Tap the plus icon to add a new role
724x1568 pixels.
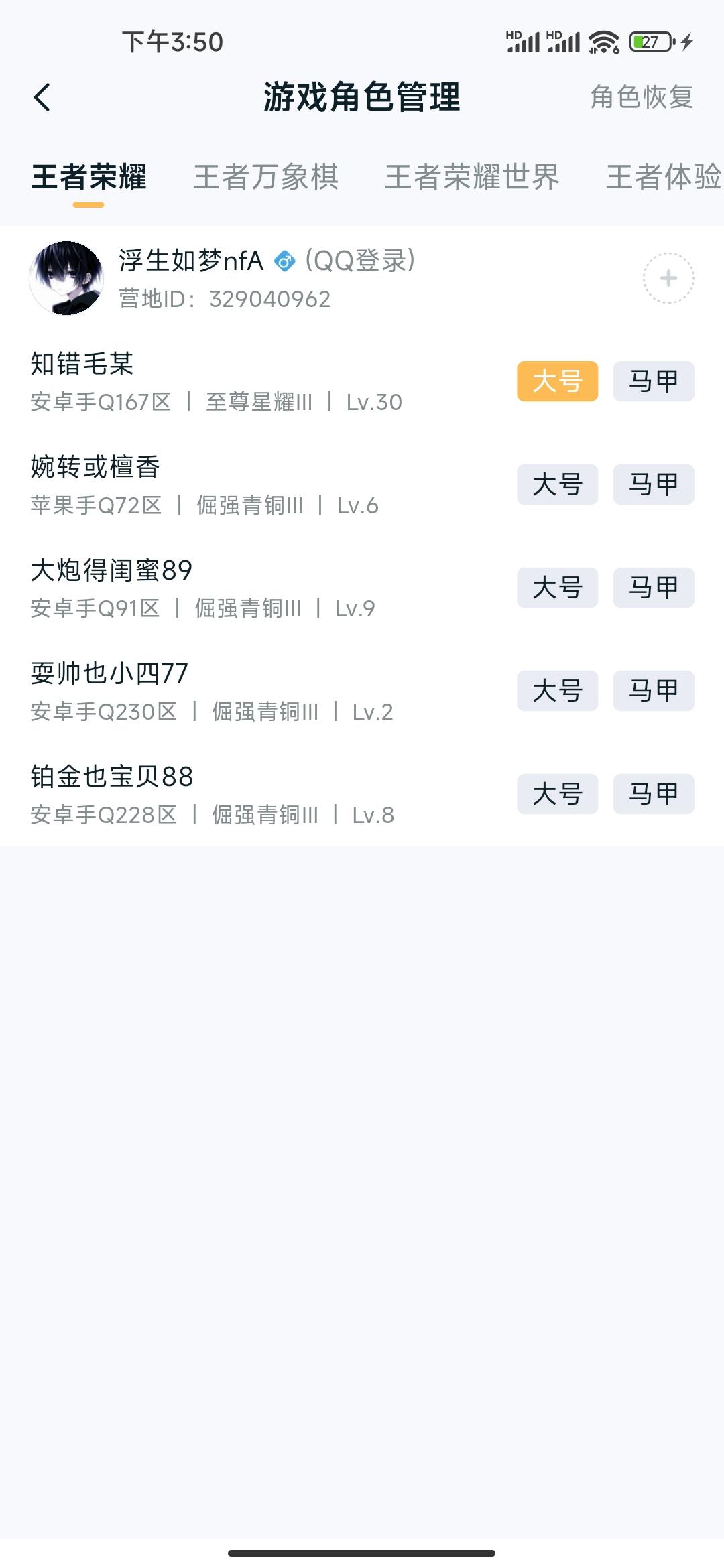coord(668,277)
